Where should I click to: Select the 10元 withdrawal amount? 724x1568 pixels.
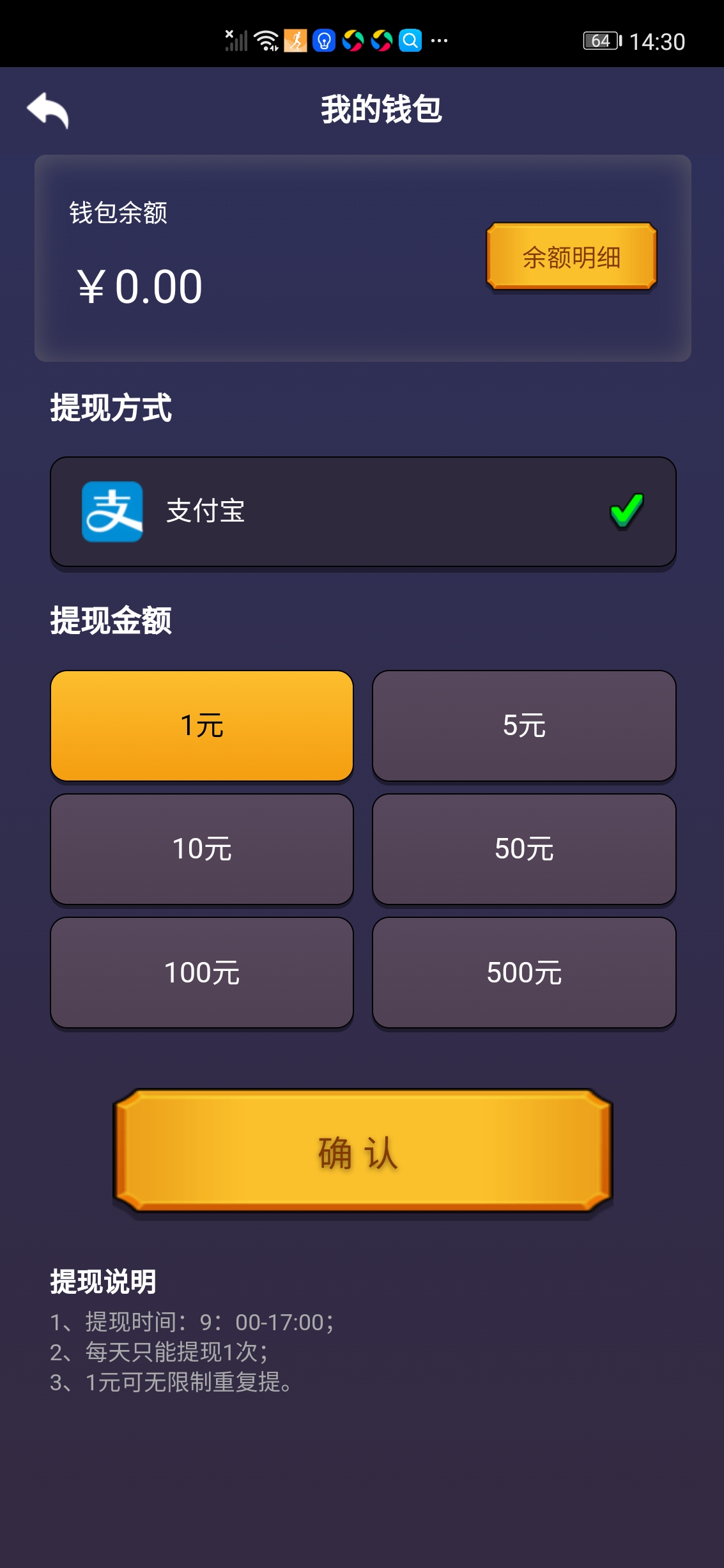pyautogui.click(x=202, y=849)
